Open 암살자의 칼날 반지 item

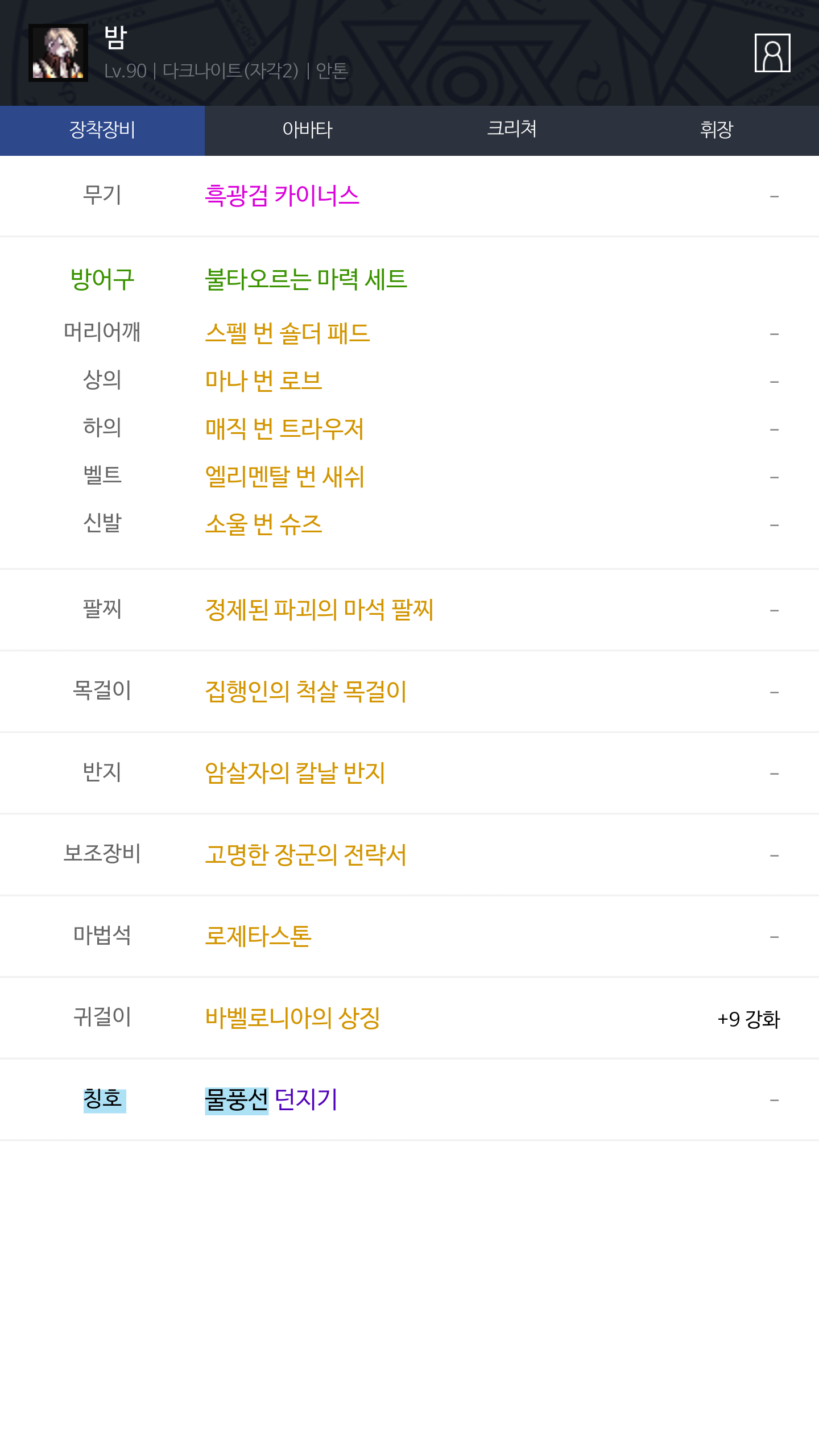295,773
